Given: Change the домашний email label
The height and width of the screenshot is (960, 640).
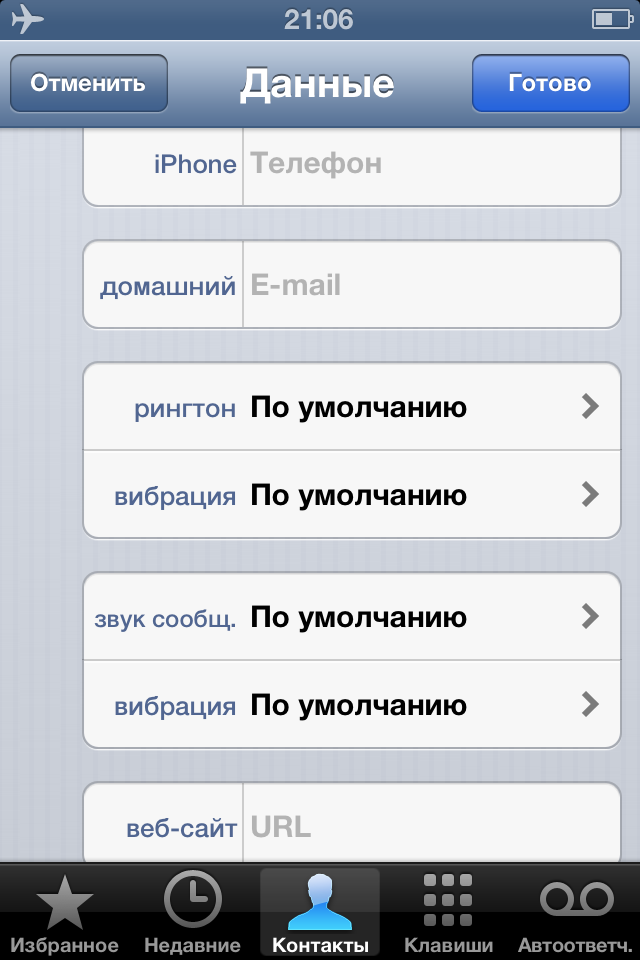Looking at the screenshot, I should [165, 286].
